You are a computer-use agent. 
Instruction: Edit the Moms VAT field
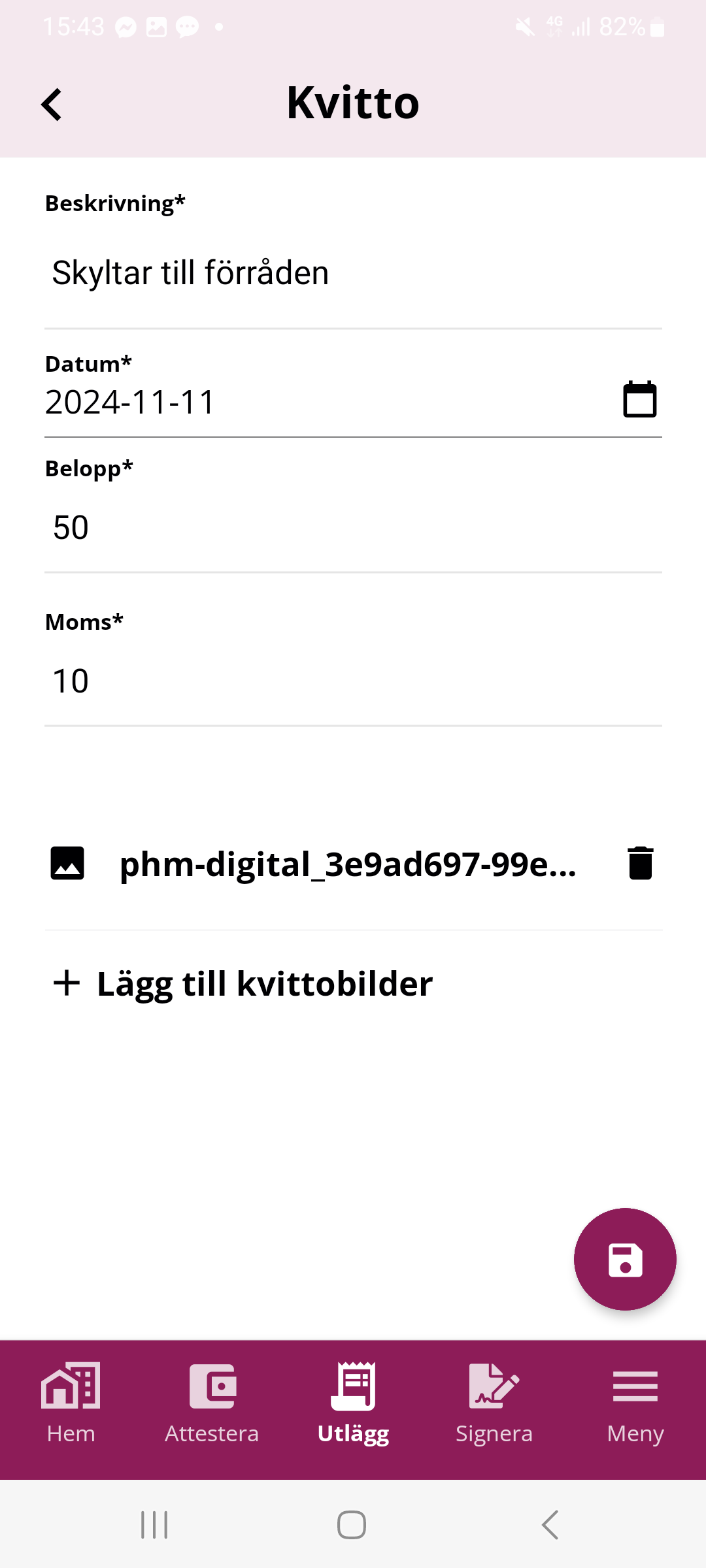(x=353, y=681)
